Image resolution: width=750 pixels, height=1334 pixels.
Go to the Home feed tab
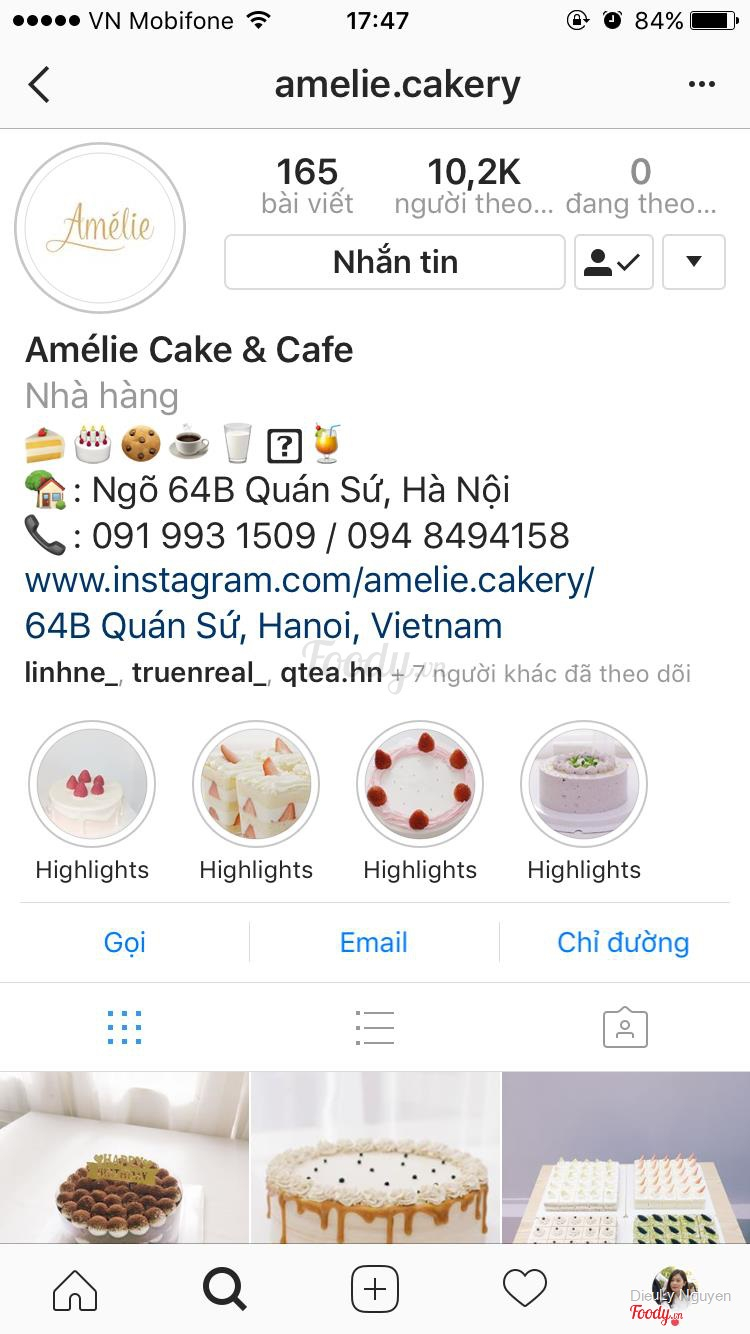tap(75, 1289)
